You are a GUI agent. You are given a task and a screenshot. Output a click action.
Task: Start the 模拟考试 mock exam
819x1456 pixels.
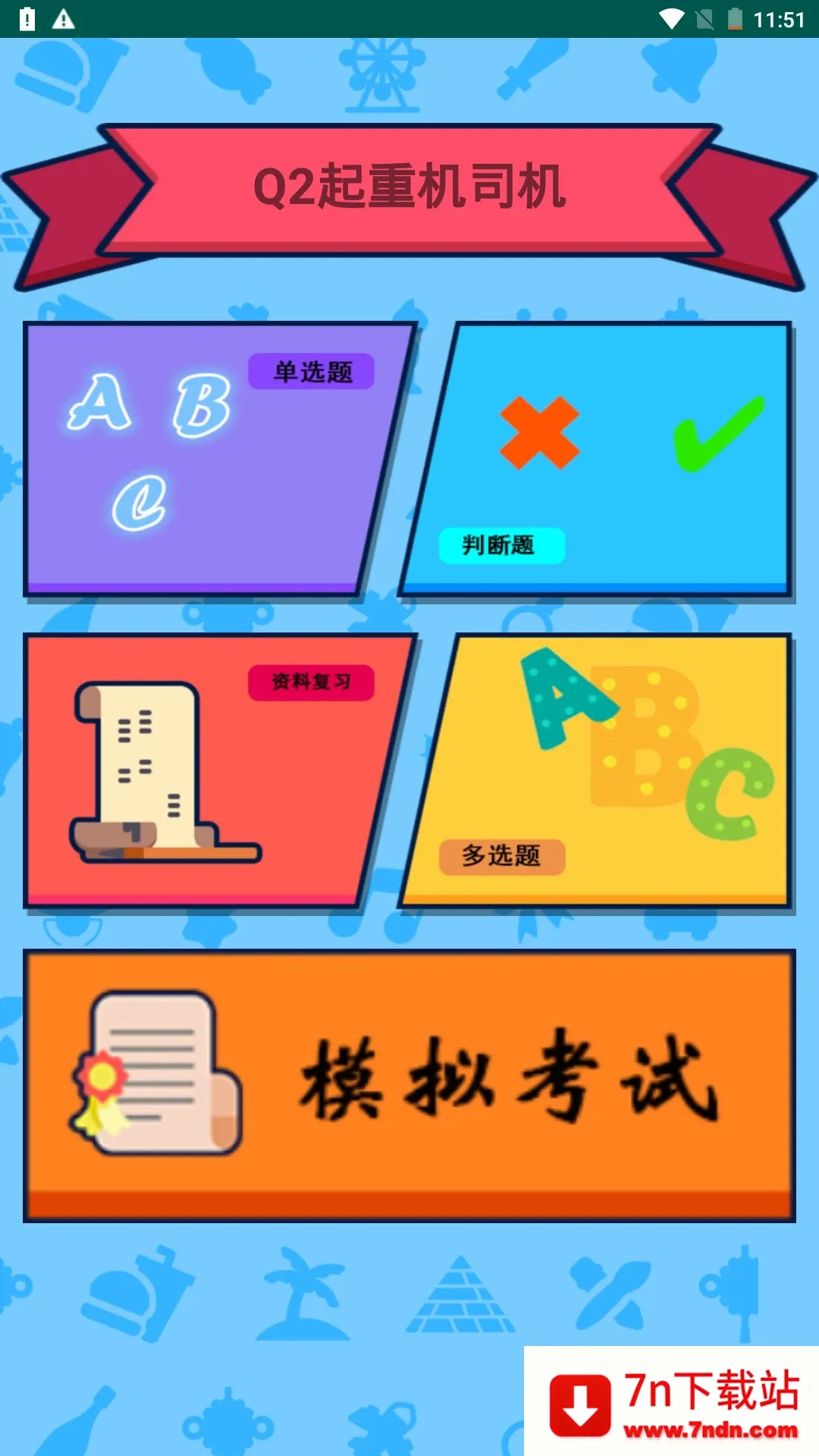(409, 1084)
